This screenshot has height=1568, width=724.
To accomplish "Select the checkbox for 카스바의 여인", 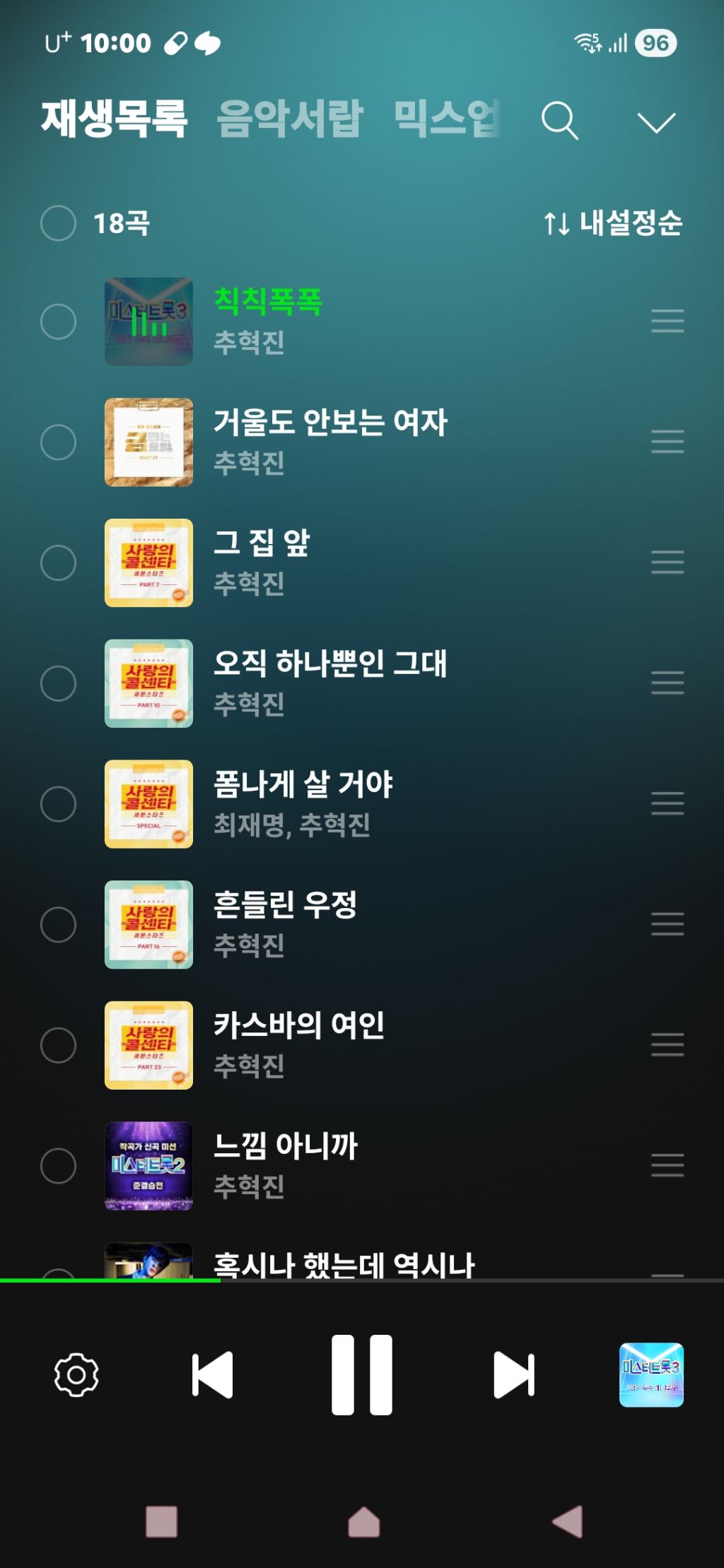I will point(58,1045).
